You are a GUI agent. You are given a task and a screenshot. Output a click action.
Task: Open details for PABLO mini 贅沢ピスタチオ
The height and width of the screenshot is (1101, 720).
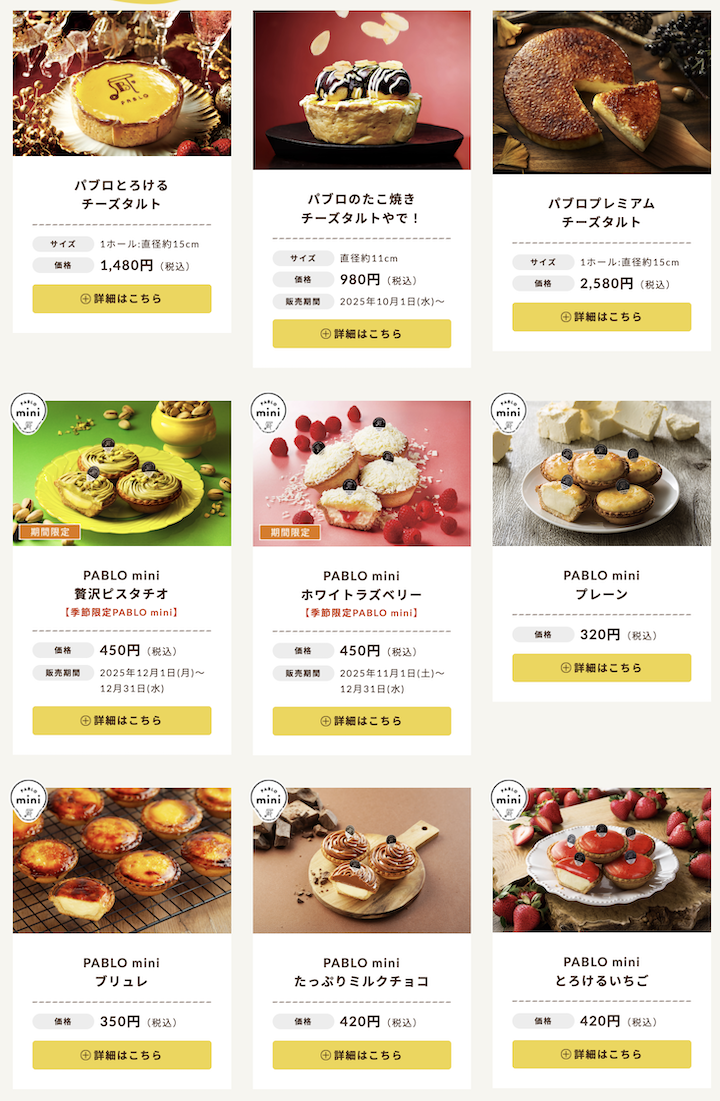(x=121, y=720)
